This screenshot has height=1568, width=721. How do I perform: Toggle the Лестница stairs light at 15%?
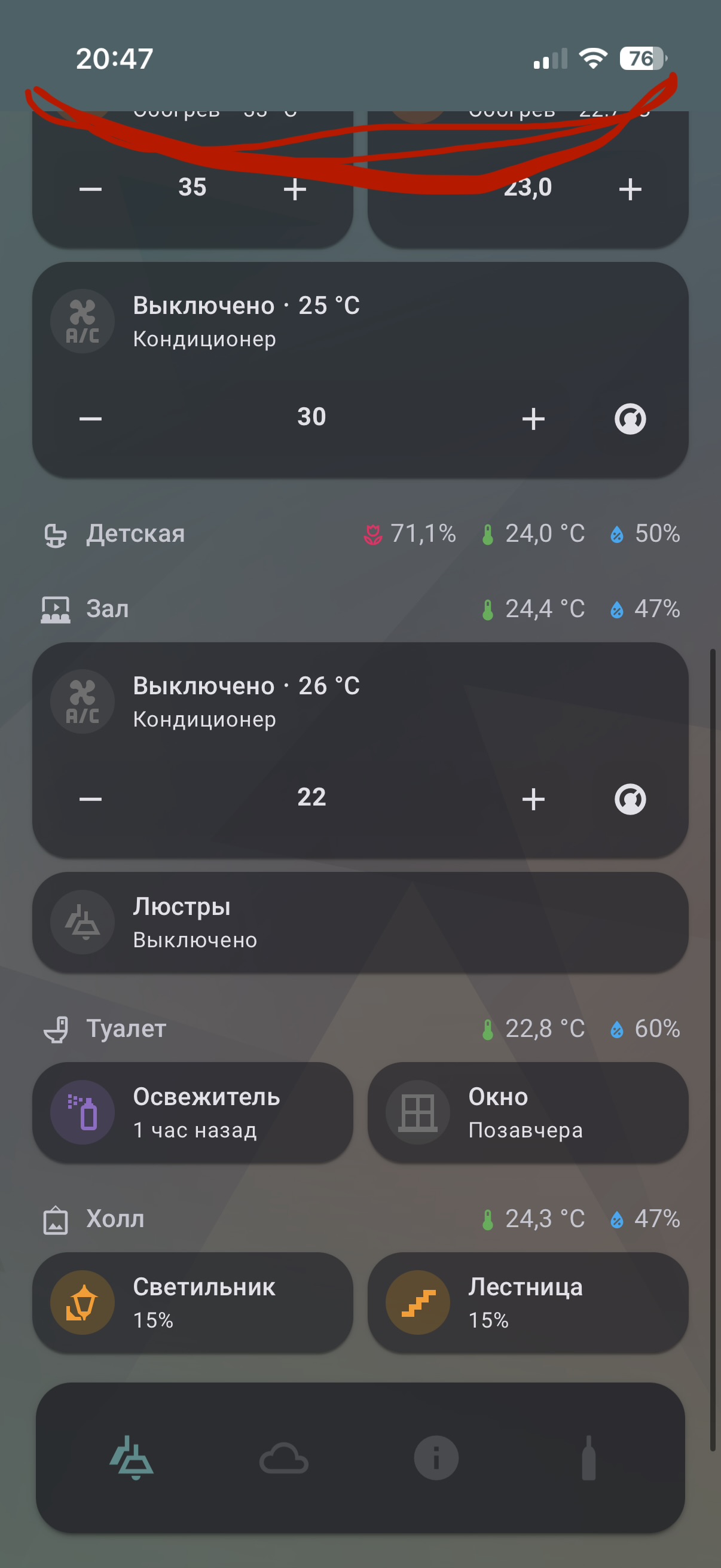click(418, 1302)
